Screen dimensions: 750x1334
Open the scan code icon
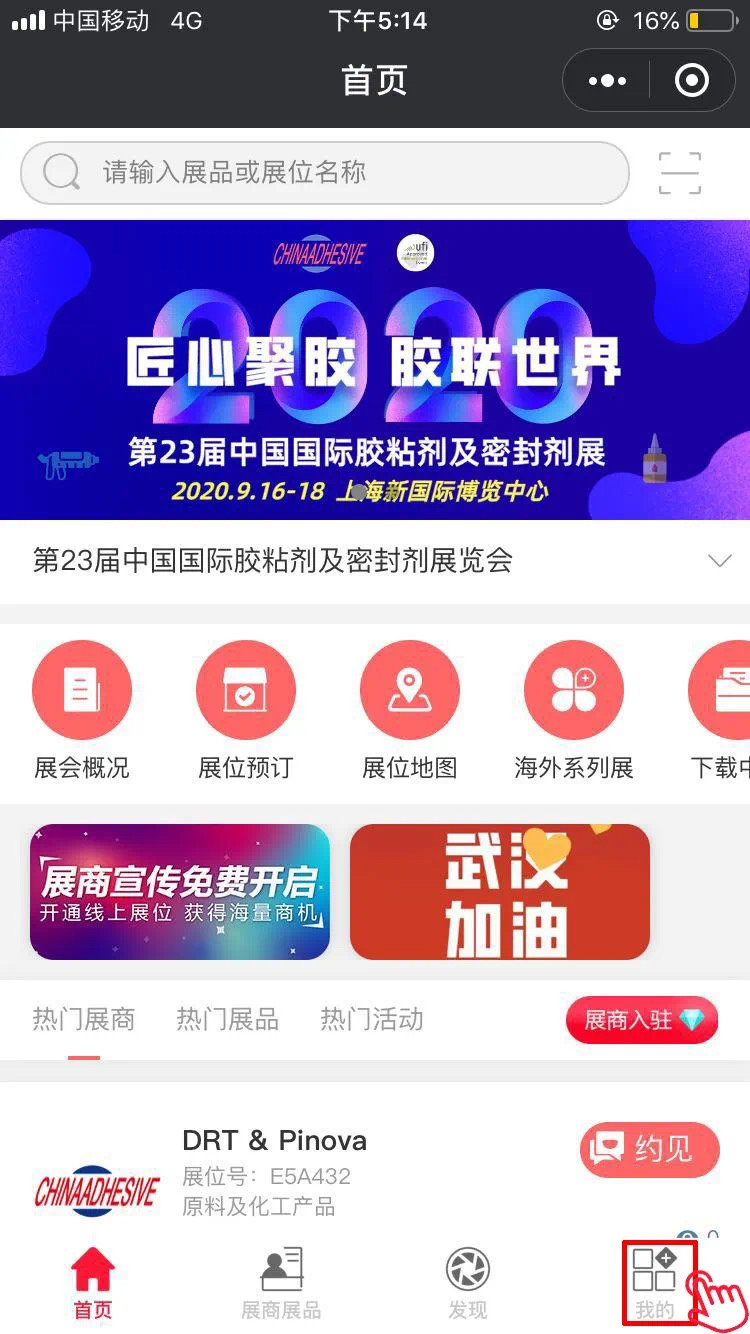[x=679, y=173]
